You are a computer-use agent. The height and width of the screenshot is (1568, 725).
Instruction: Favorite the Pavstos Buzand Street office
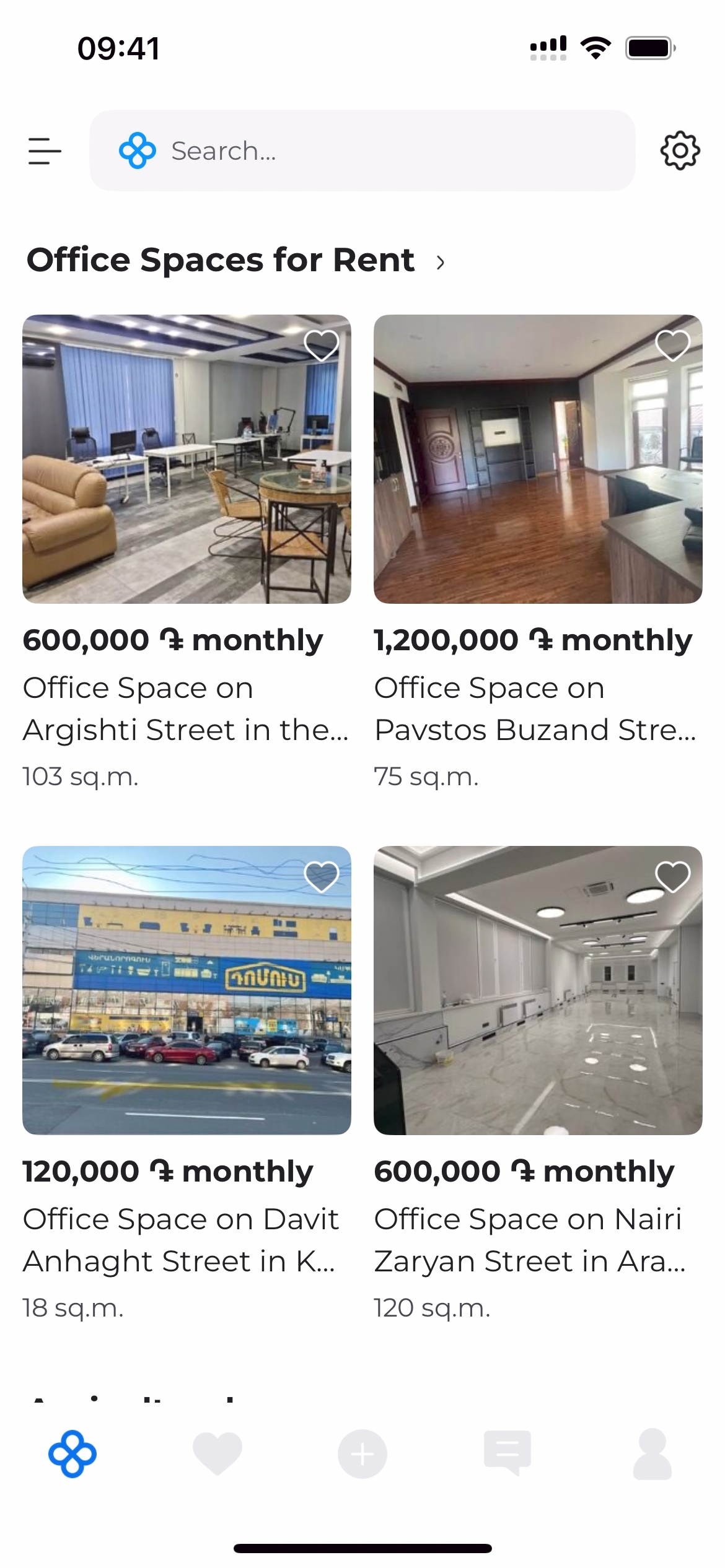[x=672, y=346]
